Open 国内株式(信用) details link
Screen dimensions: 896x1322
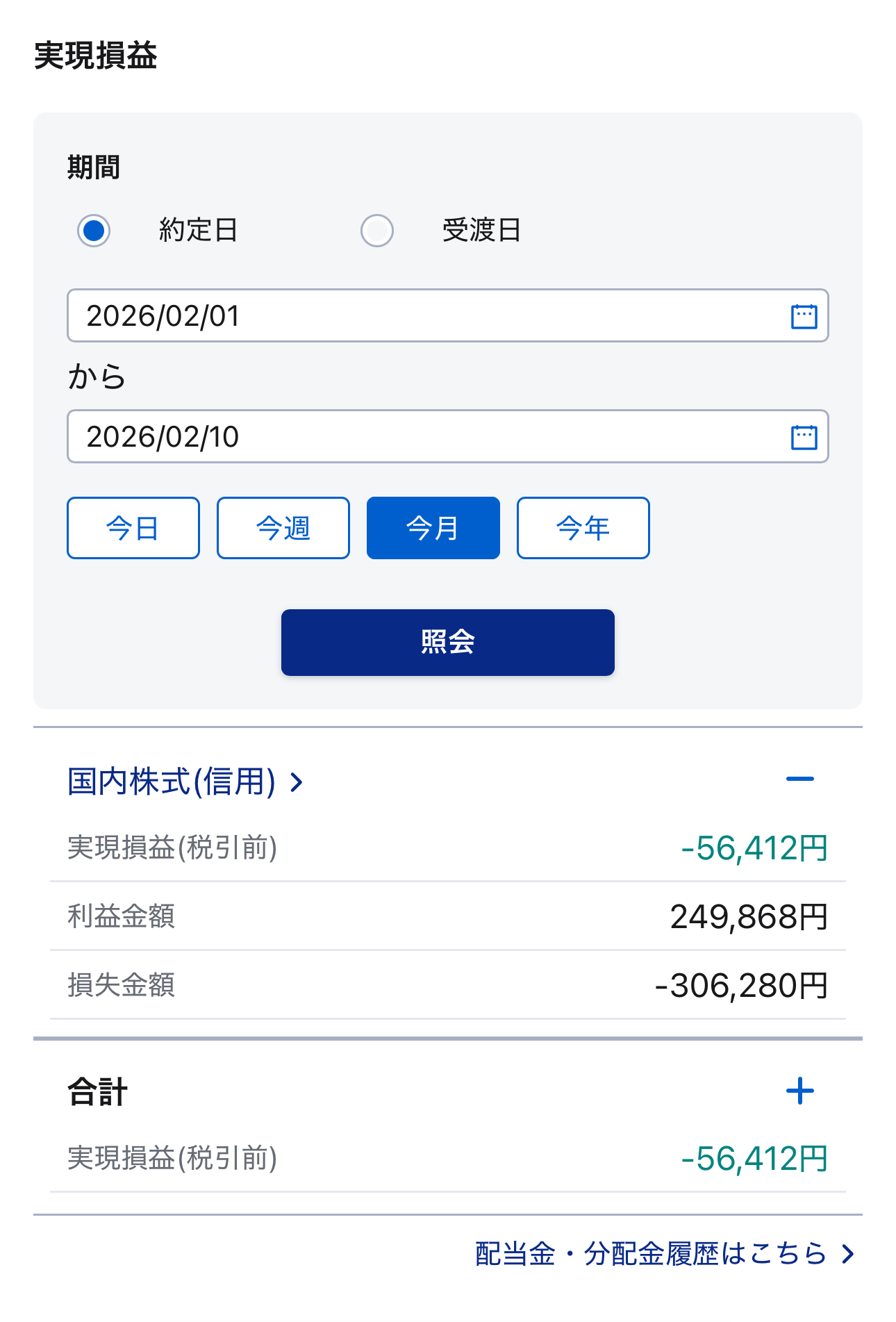185,782
